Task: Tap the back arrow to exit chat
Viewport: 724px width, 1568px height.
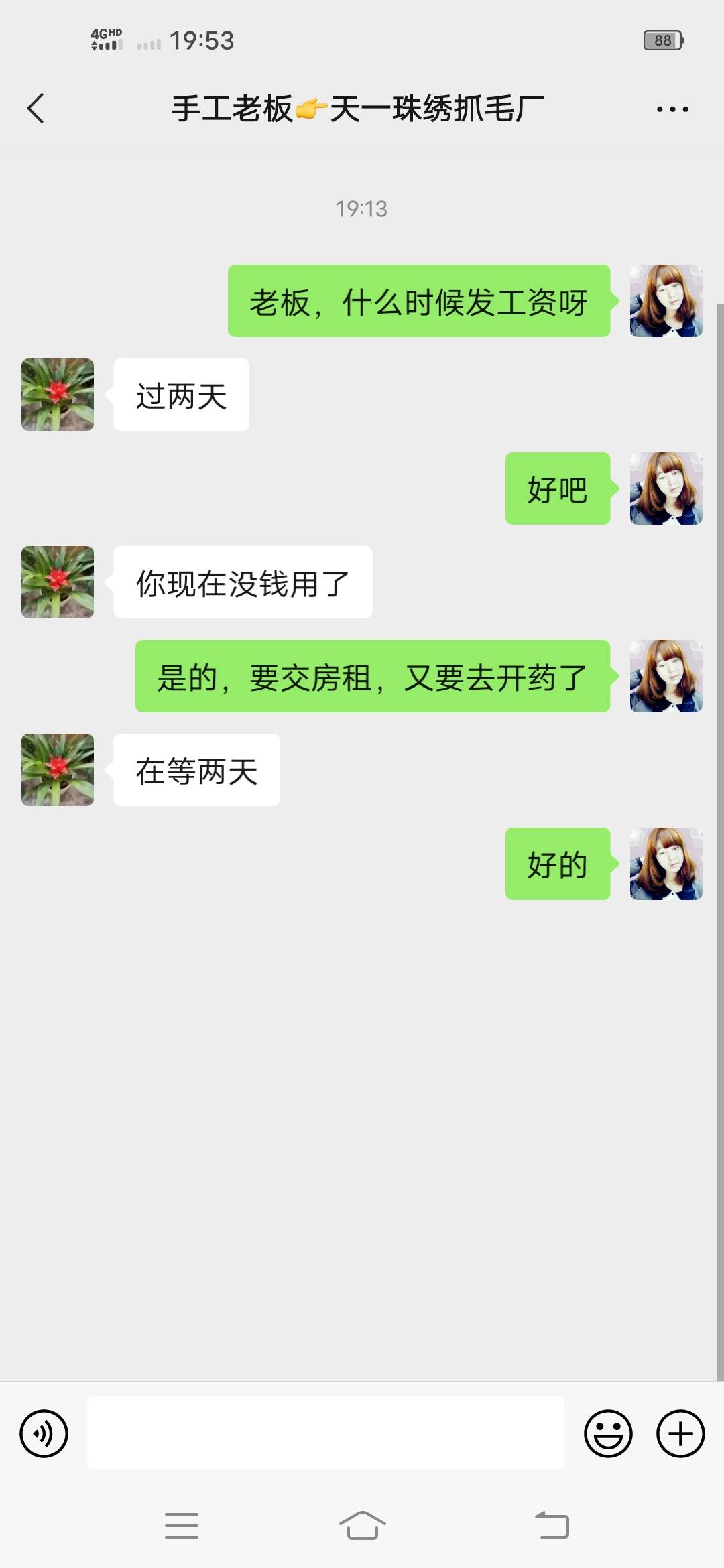Action: (38, 108)
